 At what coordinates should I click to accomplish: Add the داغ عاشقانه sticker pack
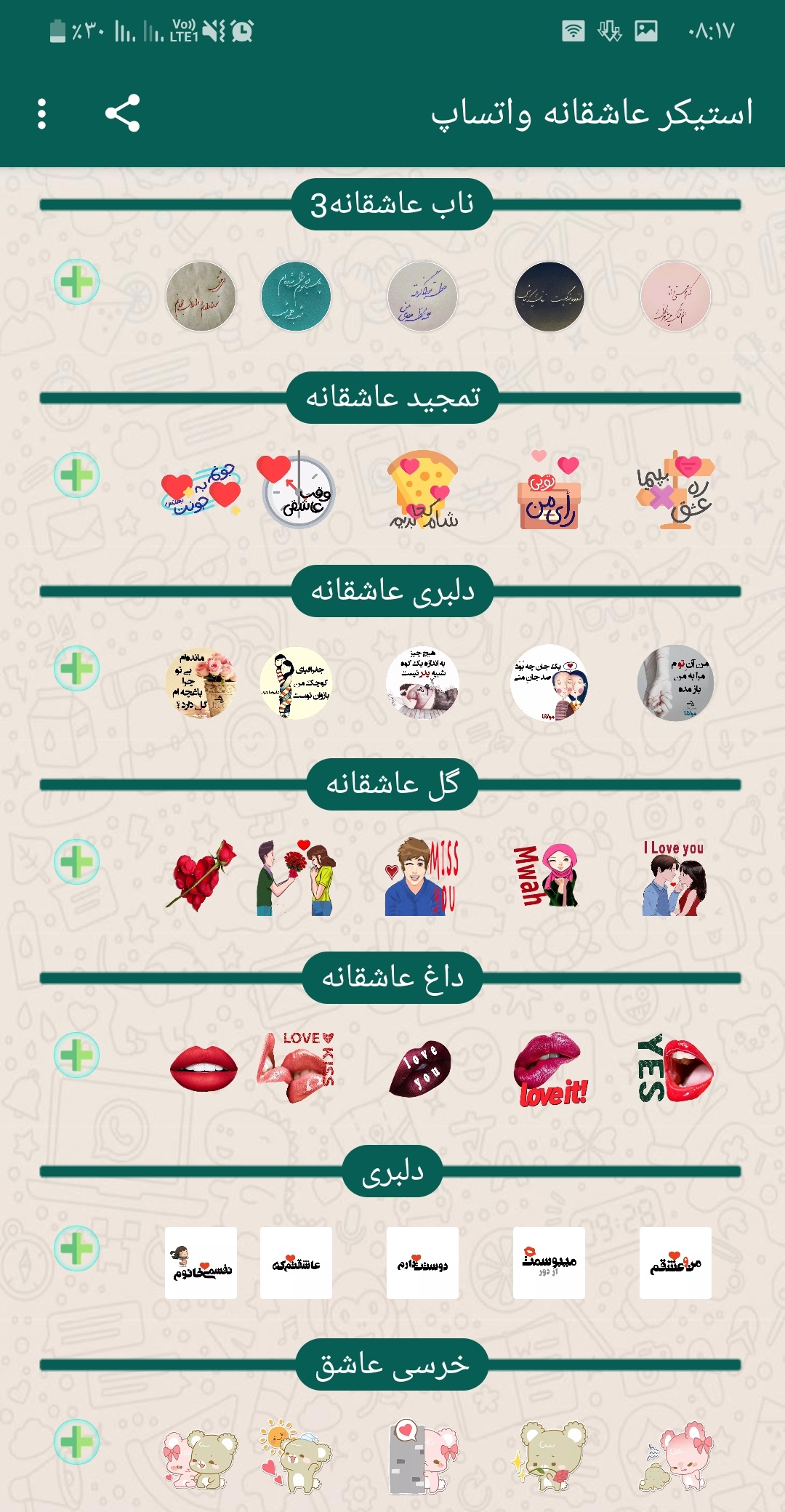[x=76, y=1055]
